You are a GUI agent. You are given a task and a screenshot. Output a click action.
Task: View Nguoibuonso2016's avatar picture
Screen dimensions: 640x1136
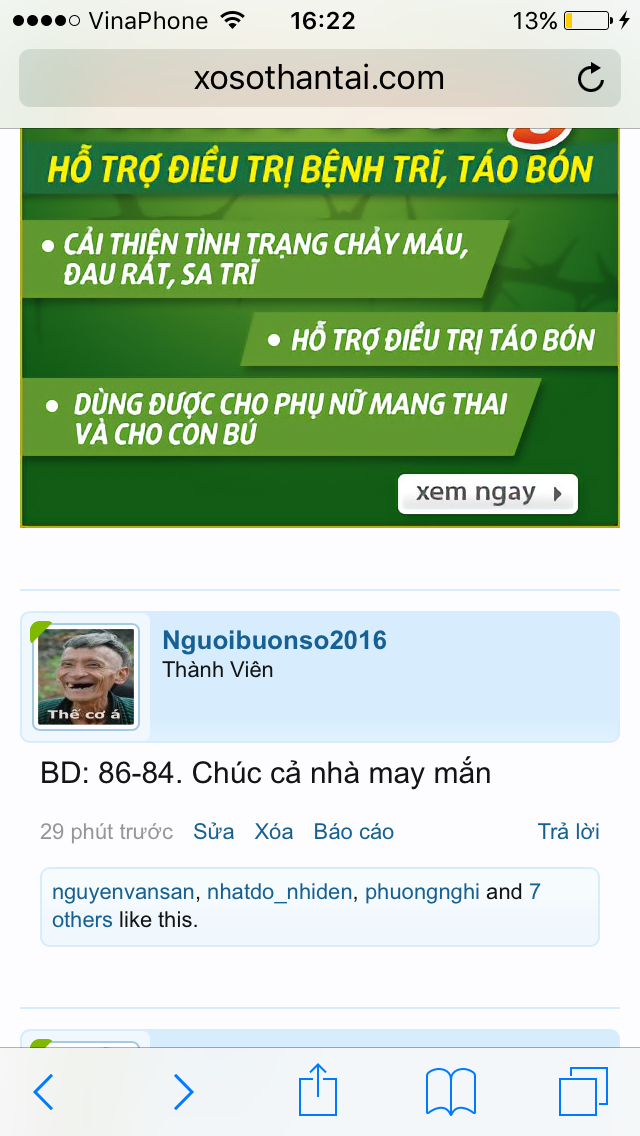pyautogui.click(x=86, y=677)
